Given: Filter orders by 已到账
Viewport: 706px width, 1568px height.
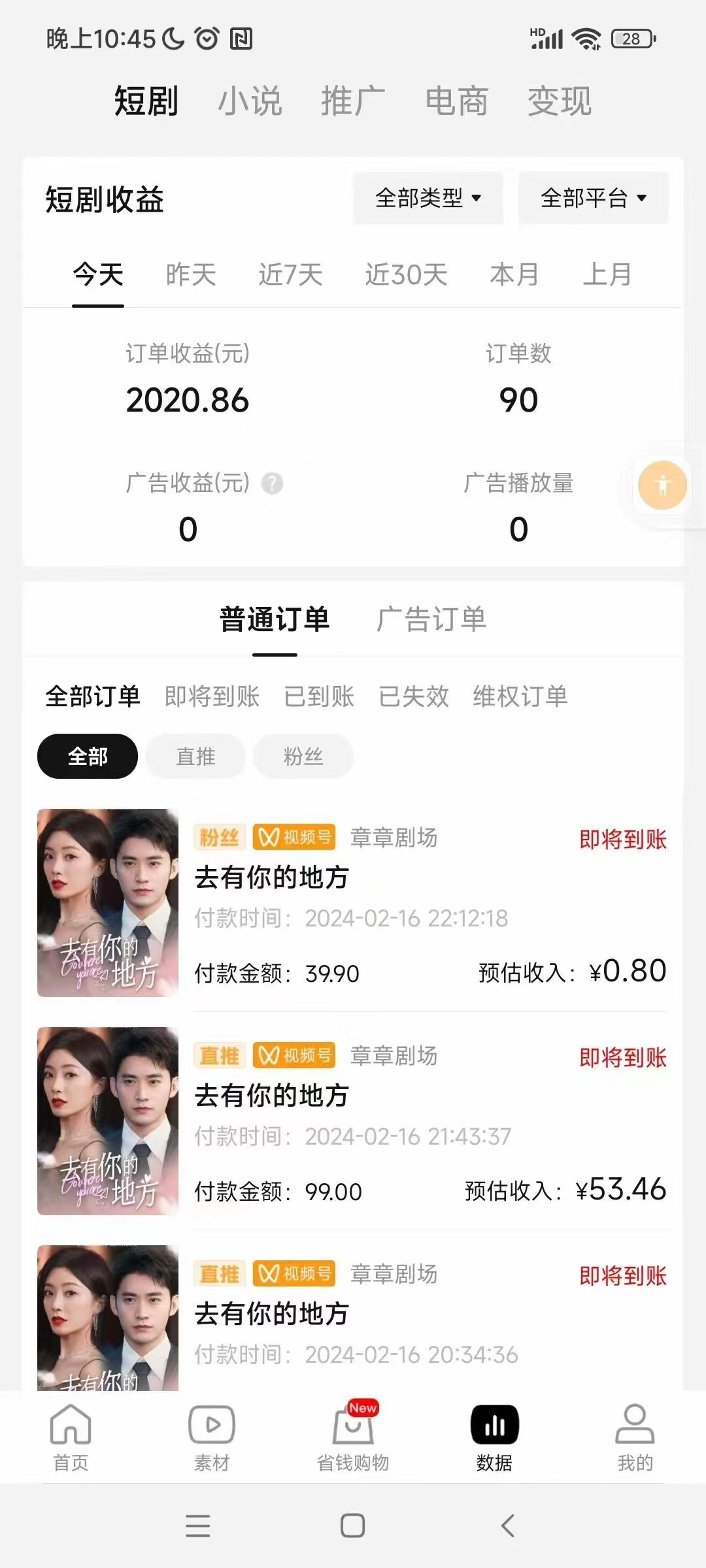Looking at the screenshot, I should pyautogui.click(x=319, y=696).
